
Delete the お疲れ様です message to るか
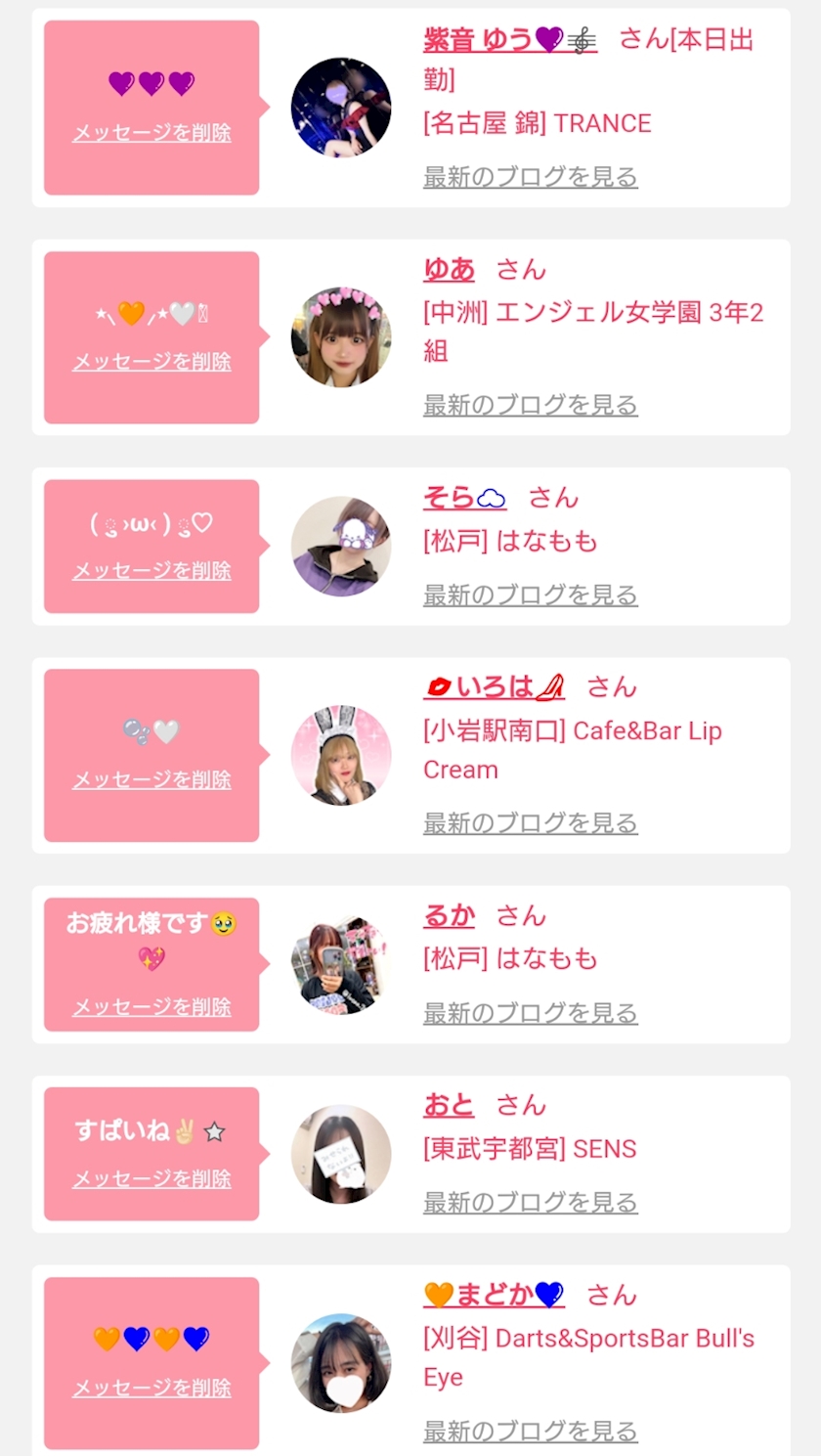tap(151, 1007)
